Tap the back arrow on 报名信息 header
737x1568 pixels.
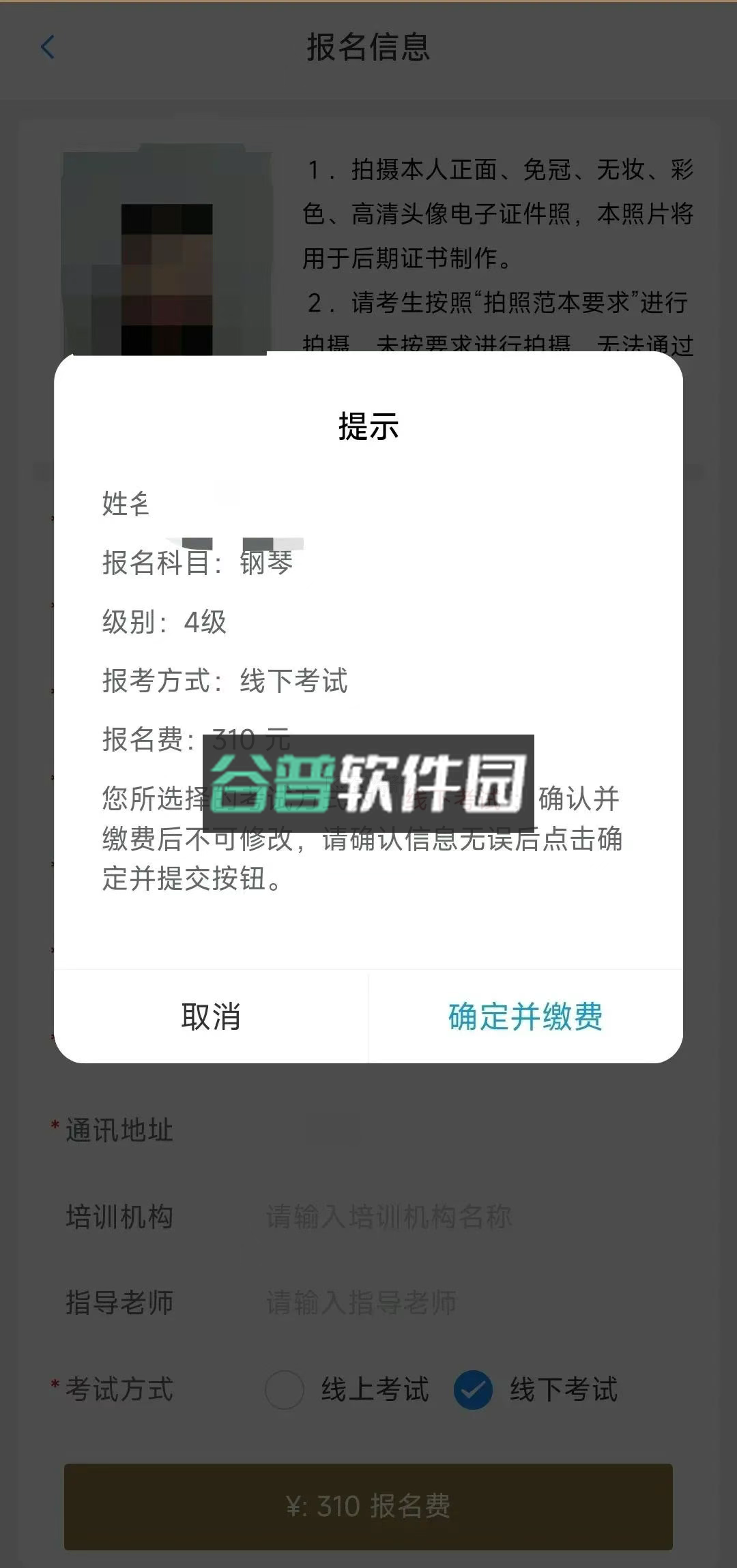pos(46,48)
